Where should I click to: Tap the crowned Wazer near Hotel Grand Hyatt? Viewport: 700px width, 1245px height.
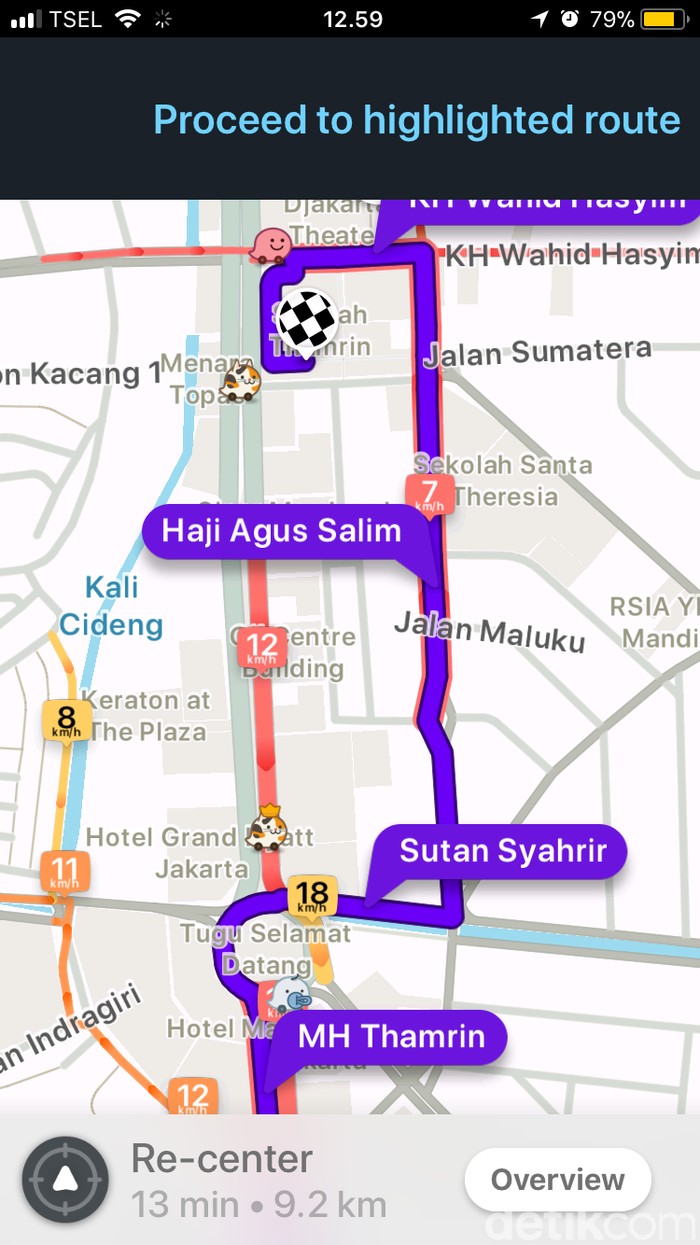pos(267,828)
